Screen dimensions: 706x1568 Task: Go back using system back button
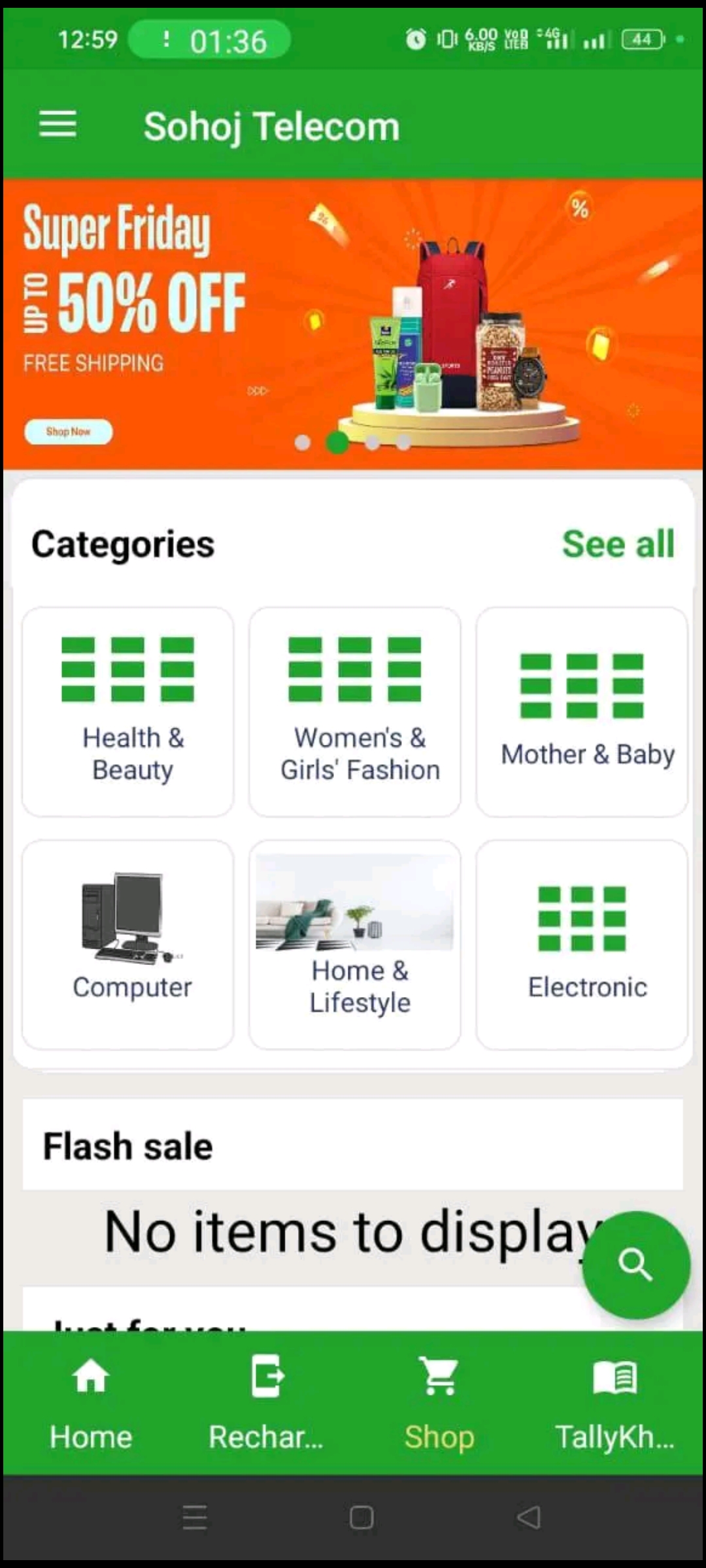[528, 1517]
